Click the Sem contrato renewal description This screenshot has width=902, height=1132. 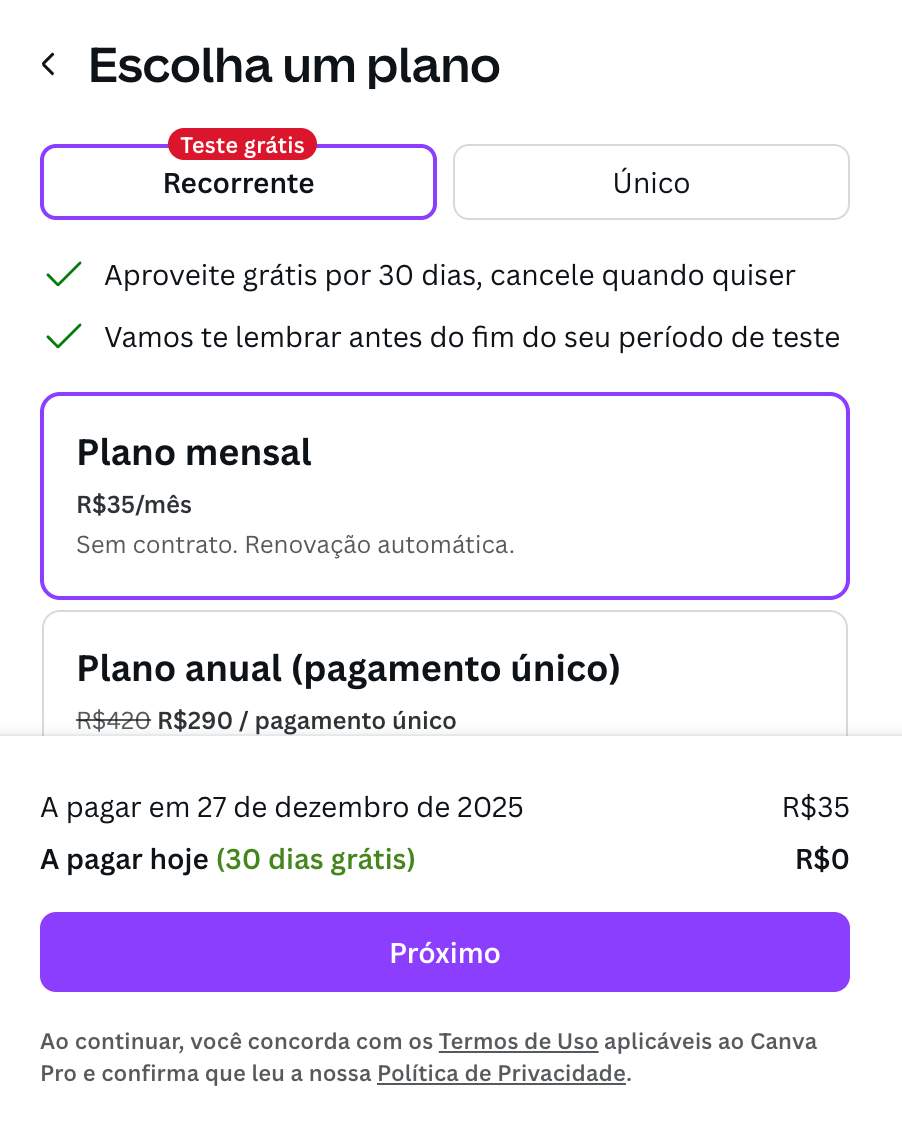(x=294, y=544)
